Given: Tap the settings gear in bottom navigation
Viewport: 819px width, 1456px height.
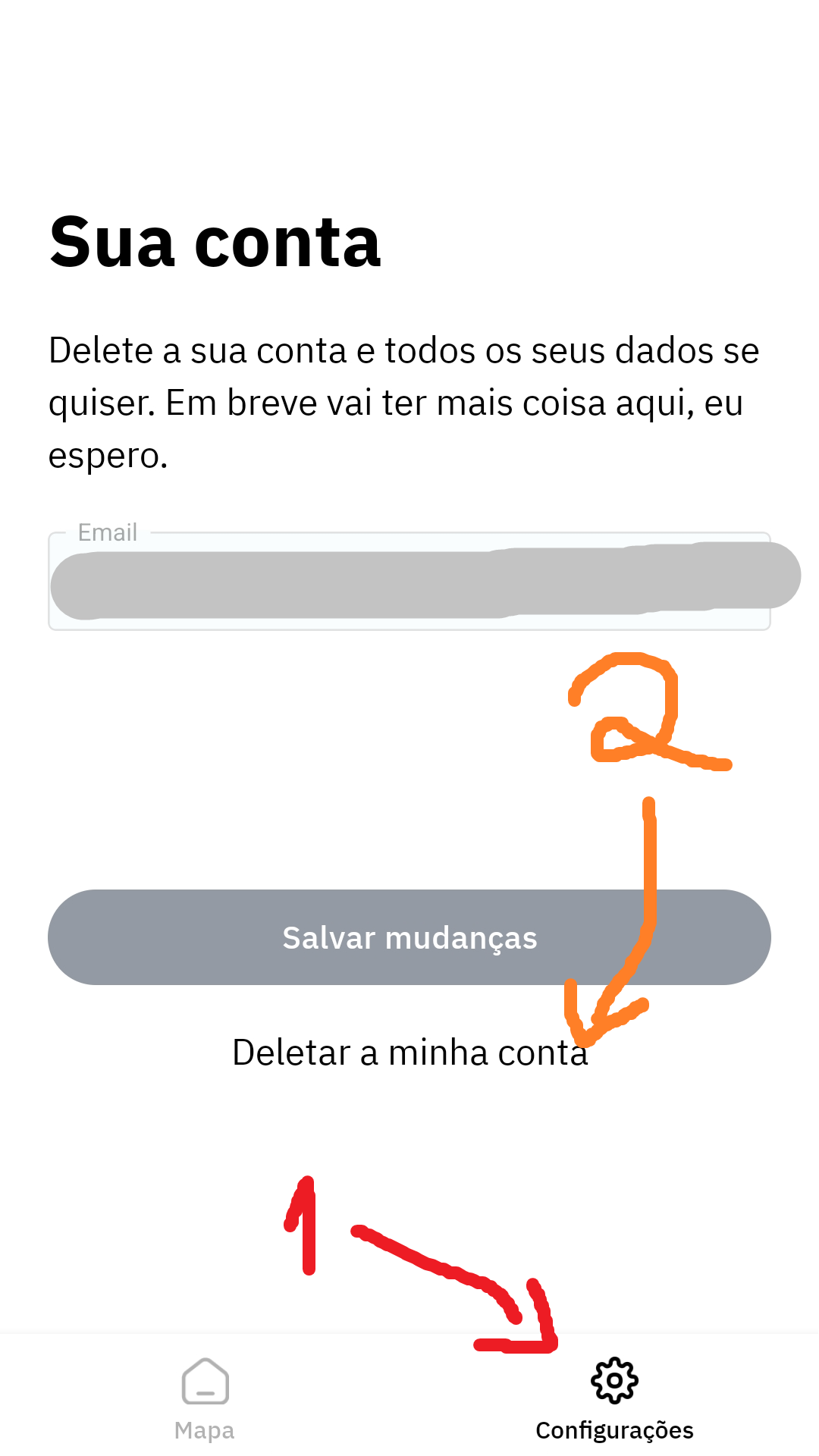Looking at the screenshot, I should tap(614, 1380).
